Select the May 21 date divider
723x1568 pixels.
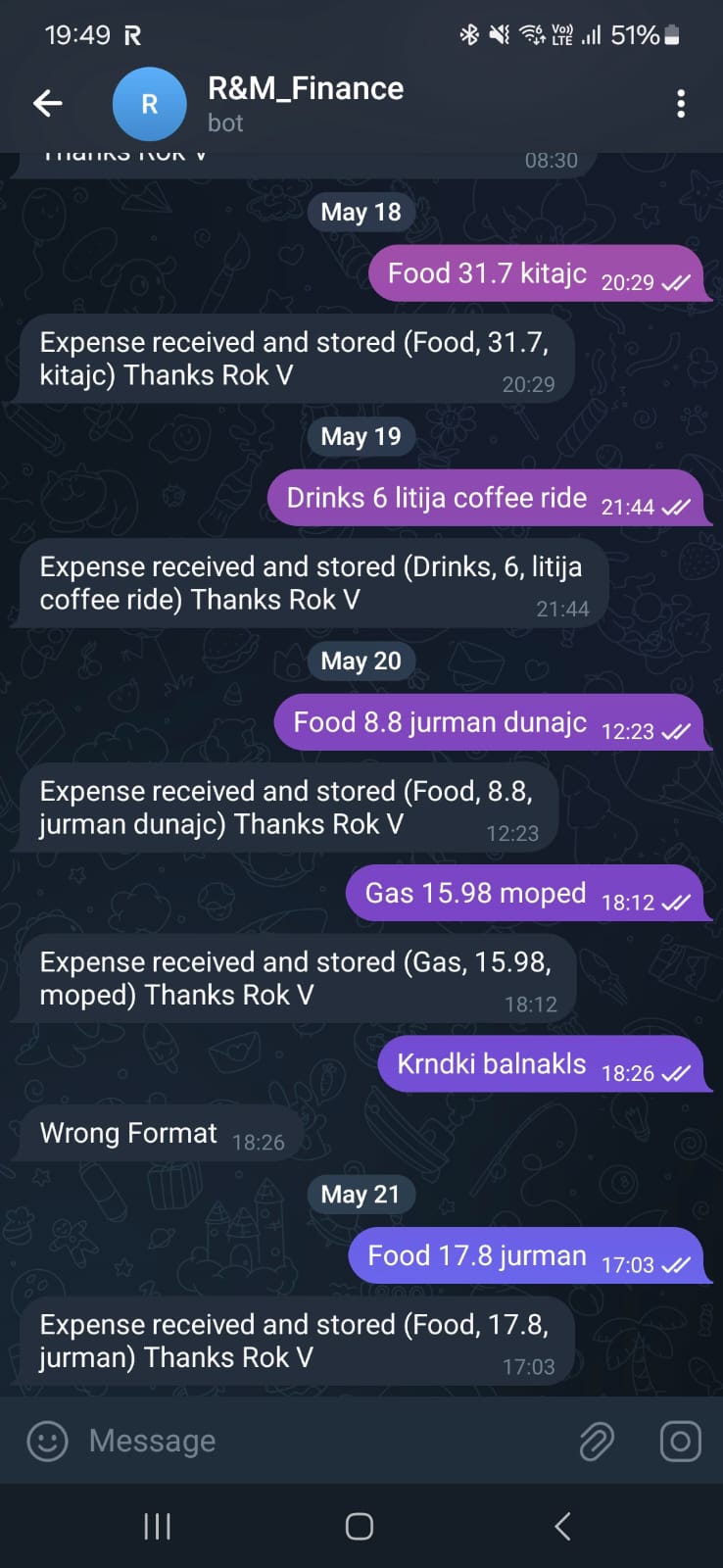361,1194
